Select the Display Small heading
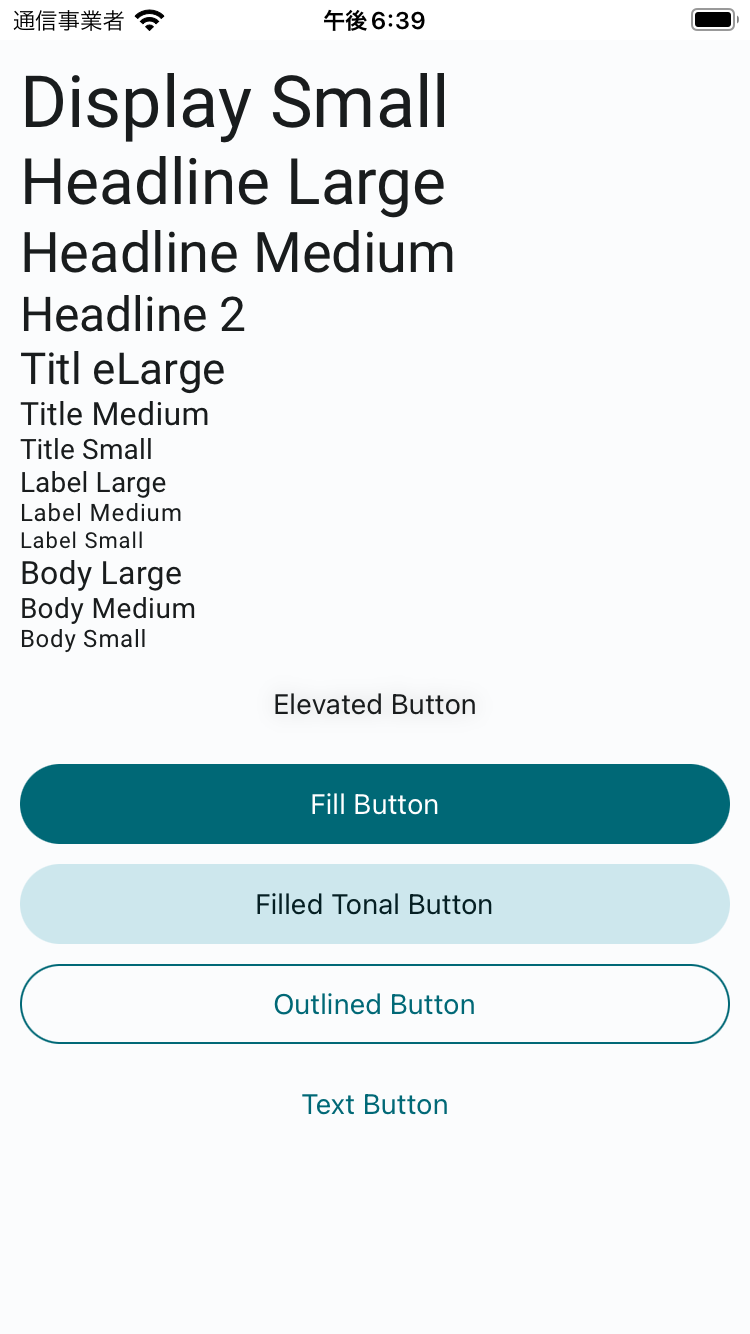This screenshot has height=1334, width=750. pos(233,103)
